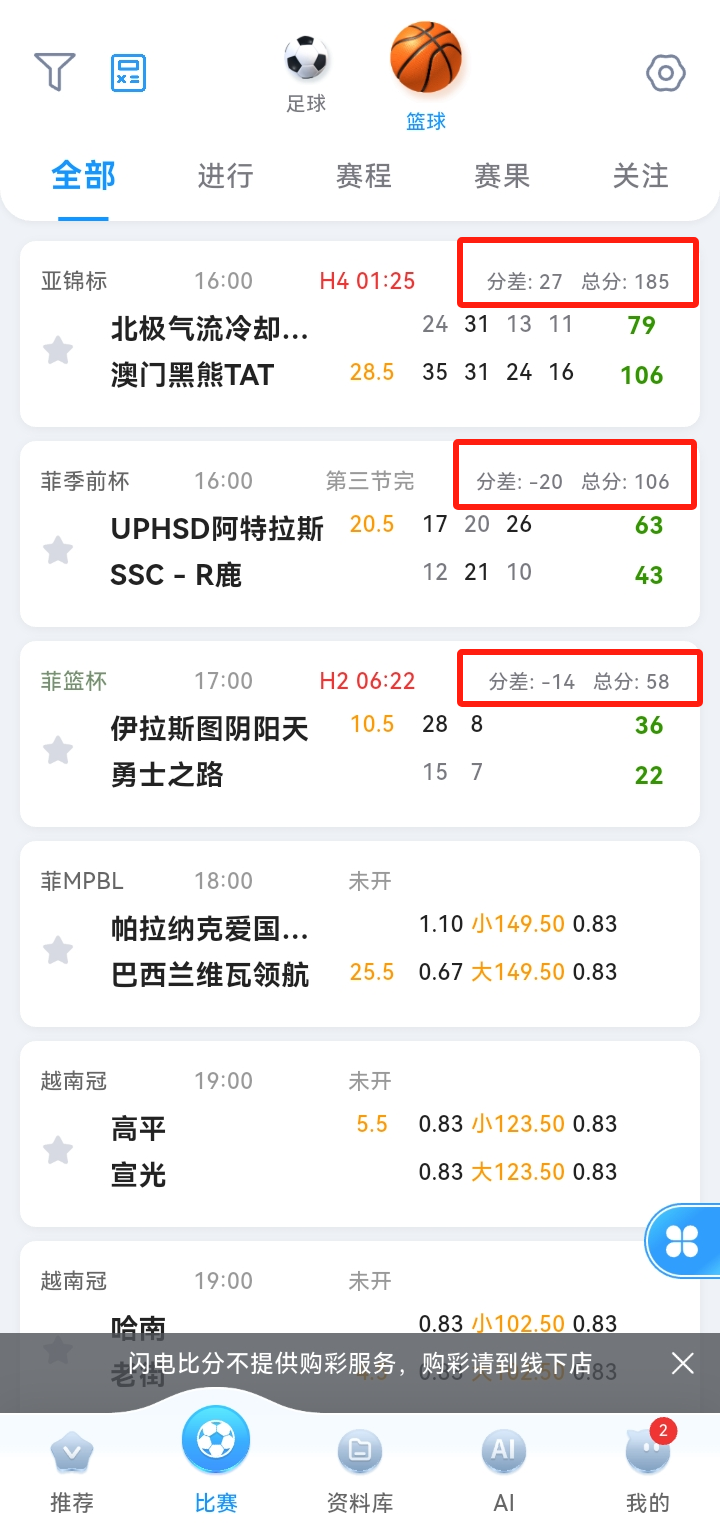
Task: Switch to the 赛程 tab
Action: pyautogui.click(x=363, y=176)
